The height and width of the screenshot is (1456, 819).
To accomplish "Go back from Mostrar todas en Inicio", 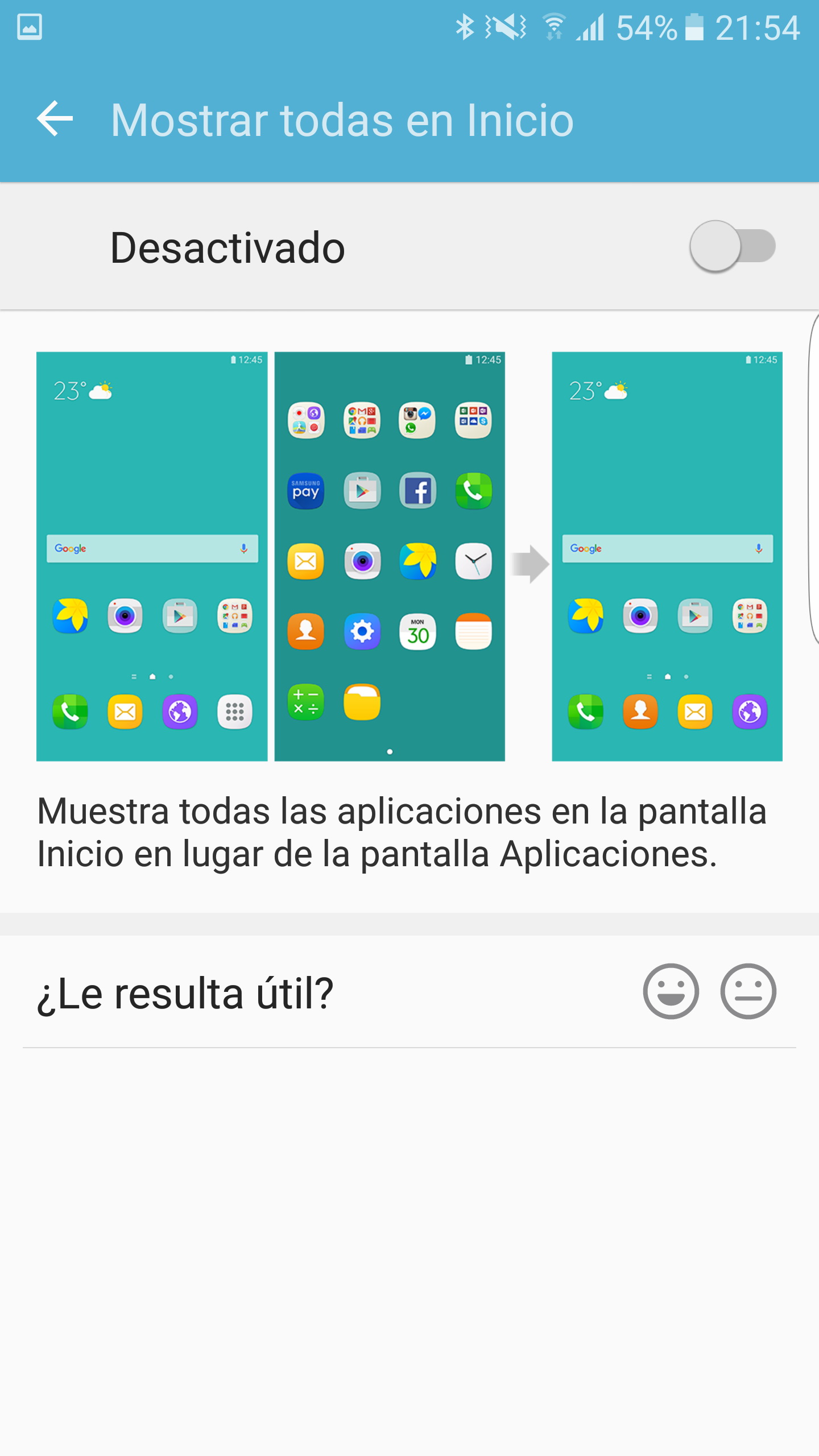I will pyautogui.click(x=55, y=119).
